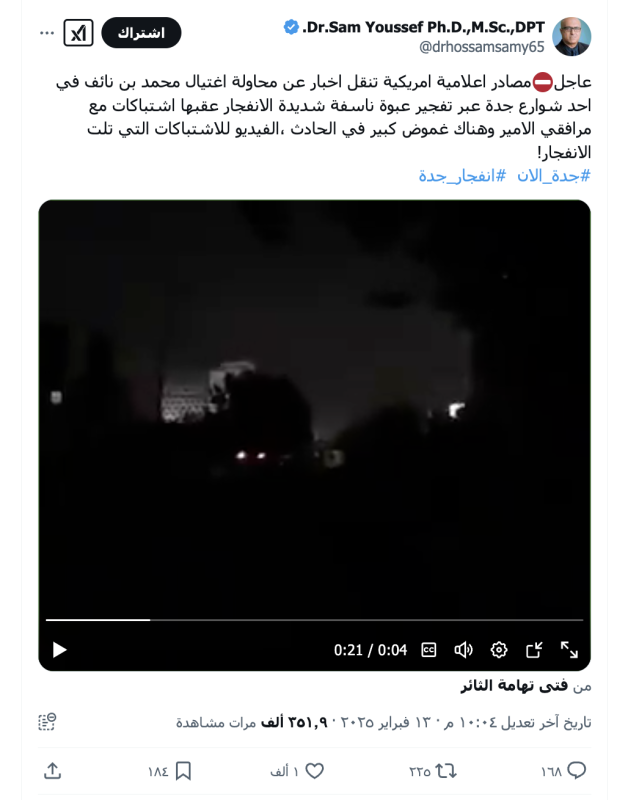This screenshot has width=628, height=800.
Task: Turn on video captions
Action: (x=429, y=650)
